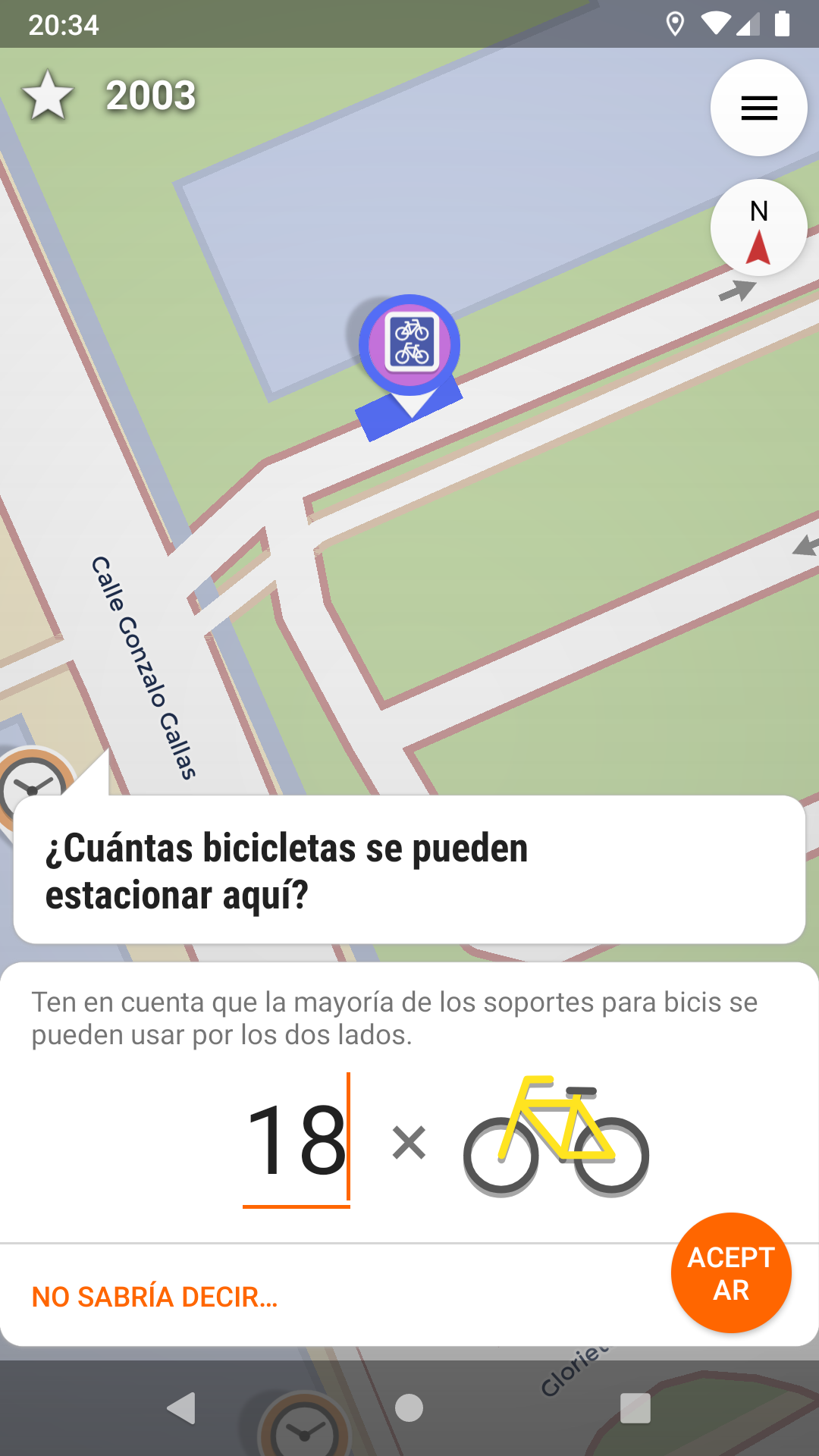Choose NO SABRÍA DECIR… for other answers
Screen dimensions: 819x1456
click(x=155, y=1297)
